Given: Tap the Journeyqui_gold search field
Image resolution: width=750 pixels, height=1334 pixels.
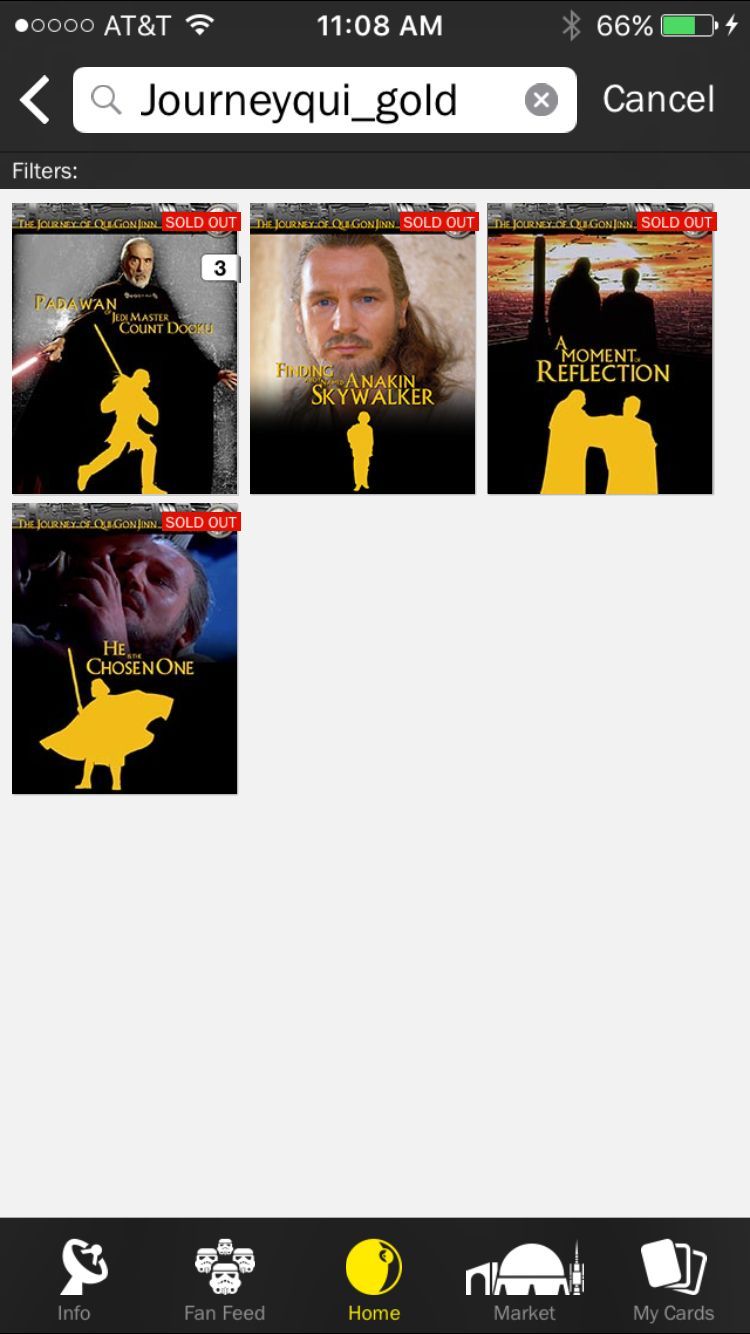Looking at the screenshot, I should [x=324, y=100].
